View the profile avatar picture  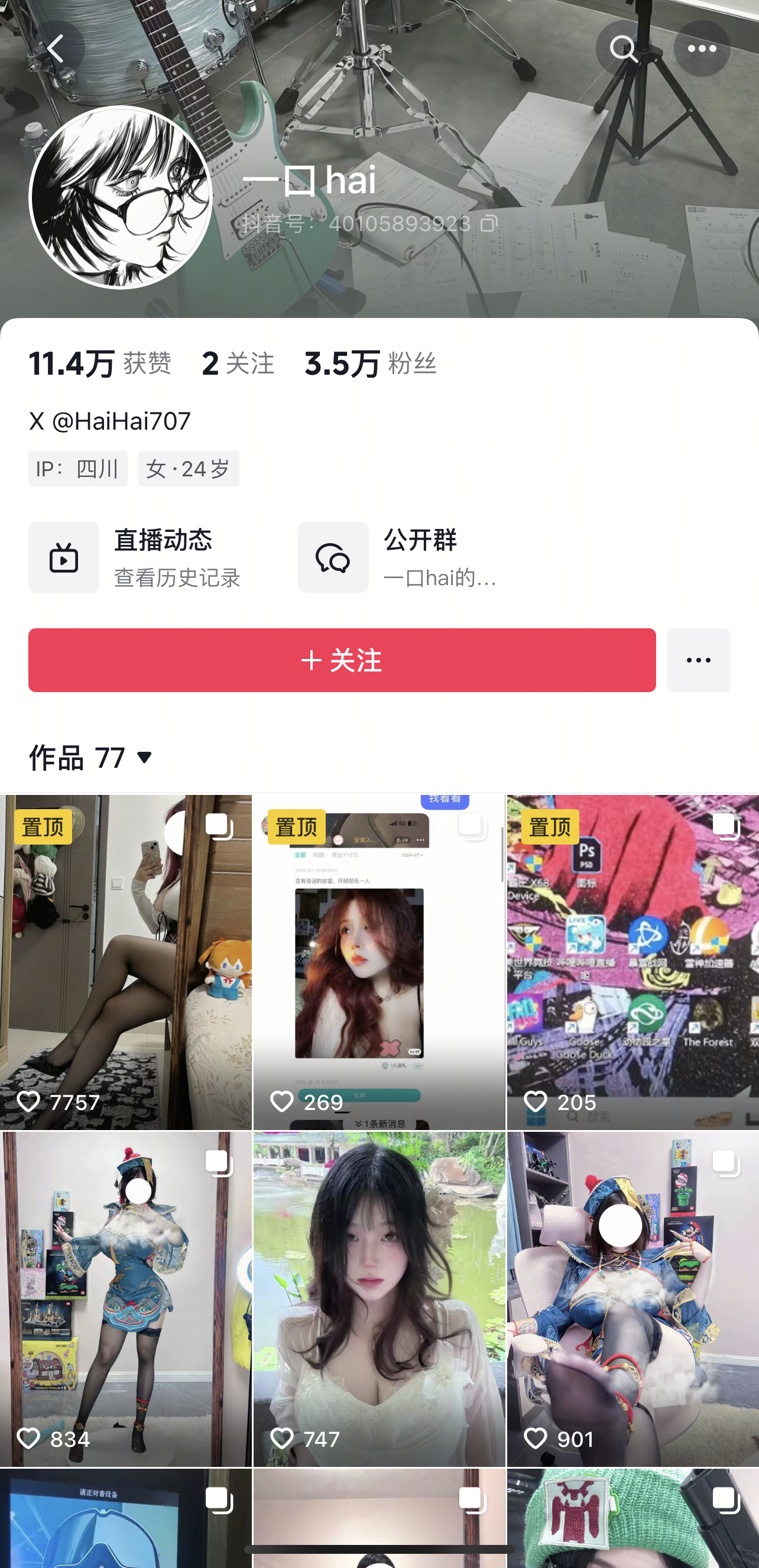tap(121, 197)
